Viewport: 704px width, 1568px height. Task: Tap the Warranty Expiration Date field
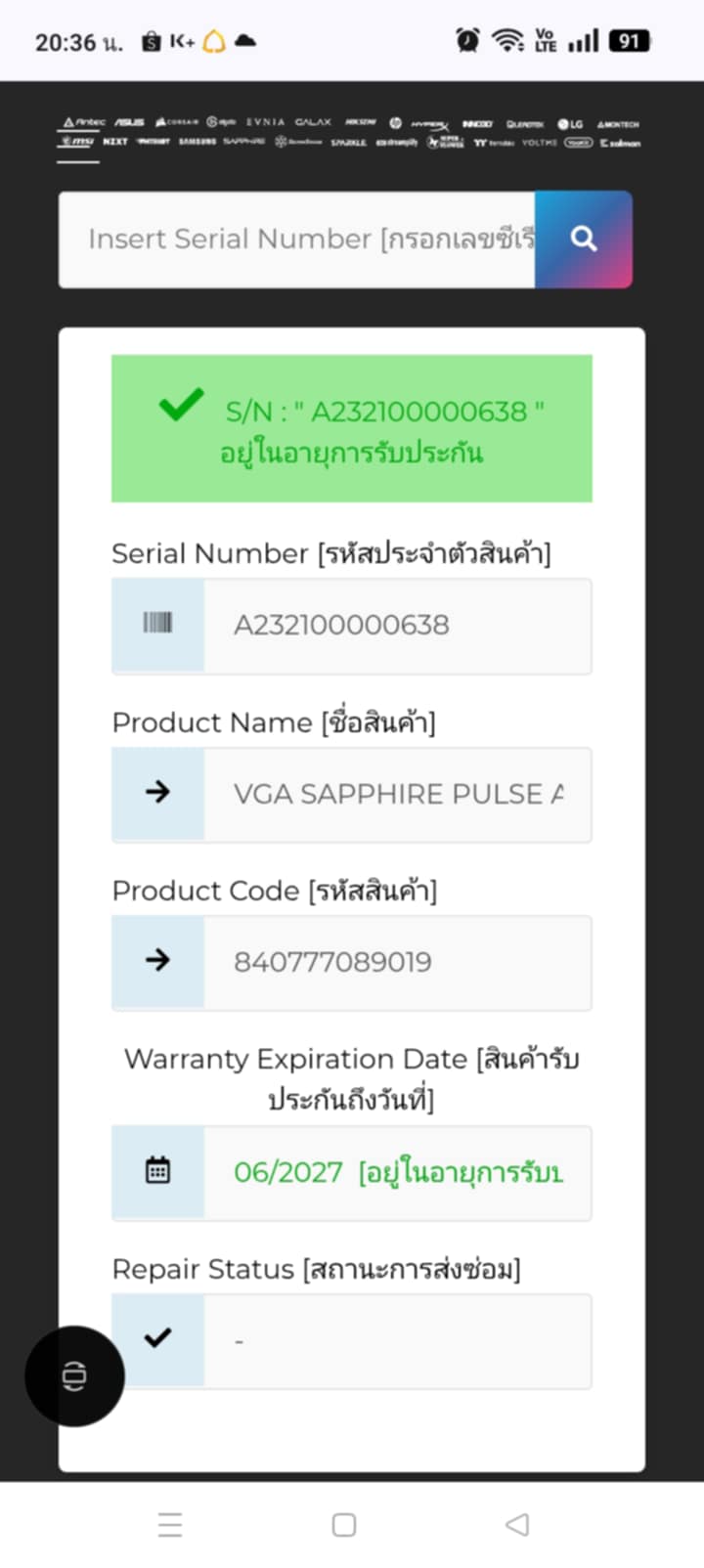pos(396,1172)
